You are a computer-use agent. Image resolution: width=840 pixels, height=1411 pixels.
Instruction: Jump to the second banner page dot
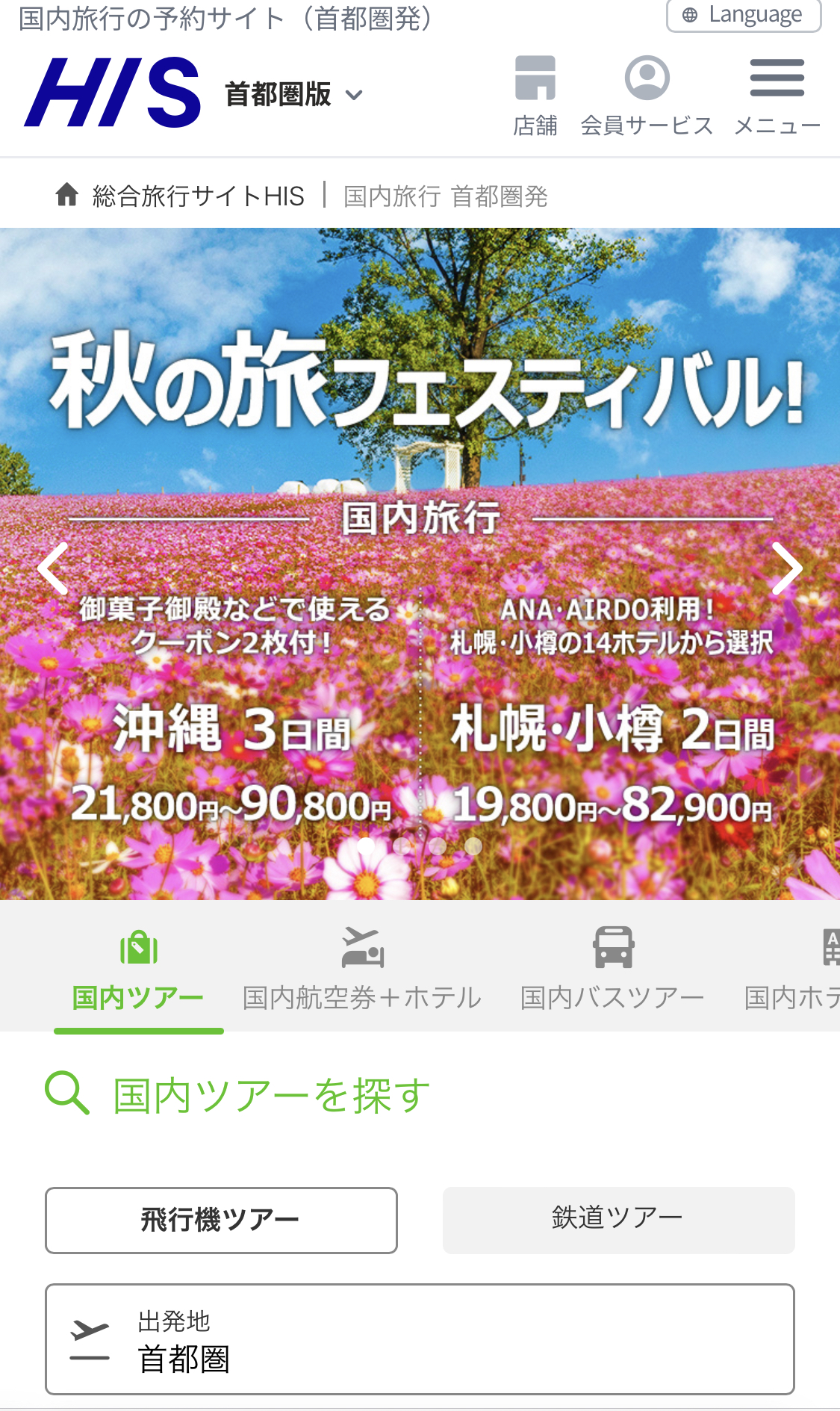[x=402, y=846]
